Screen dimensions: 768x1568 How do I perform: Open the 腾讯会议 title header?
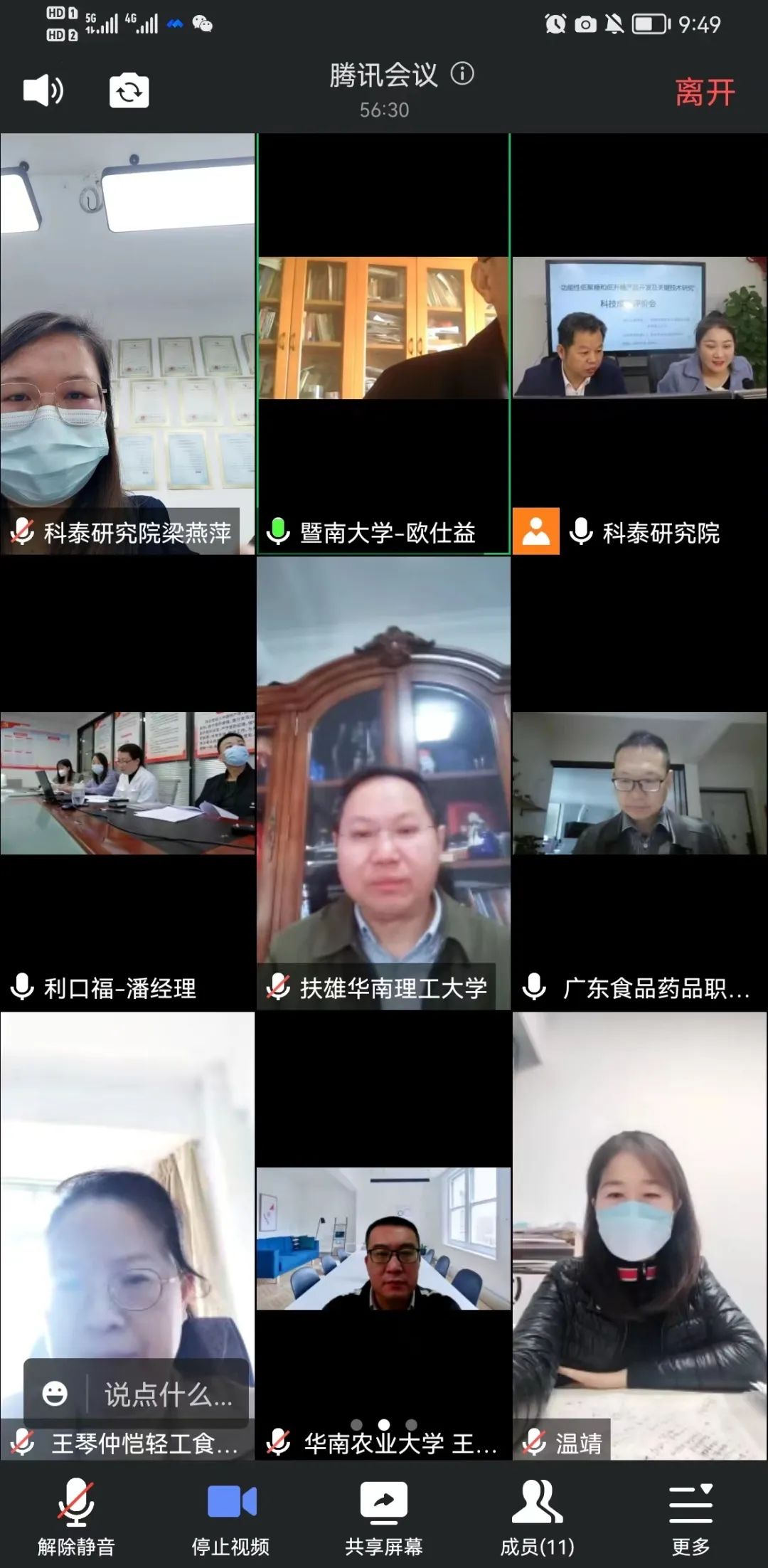384,73
